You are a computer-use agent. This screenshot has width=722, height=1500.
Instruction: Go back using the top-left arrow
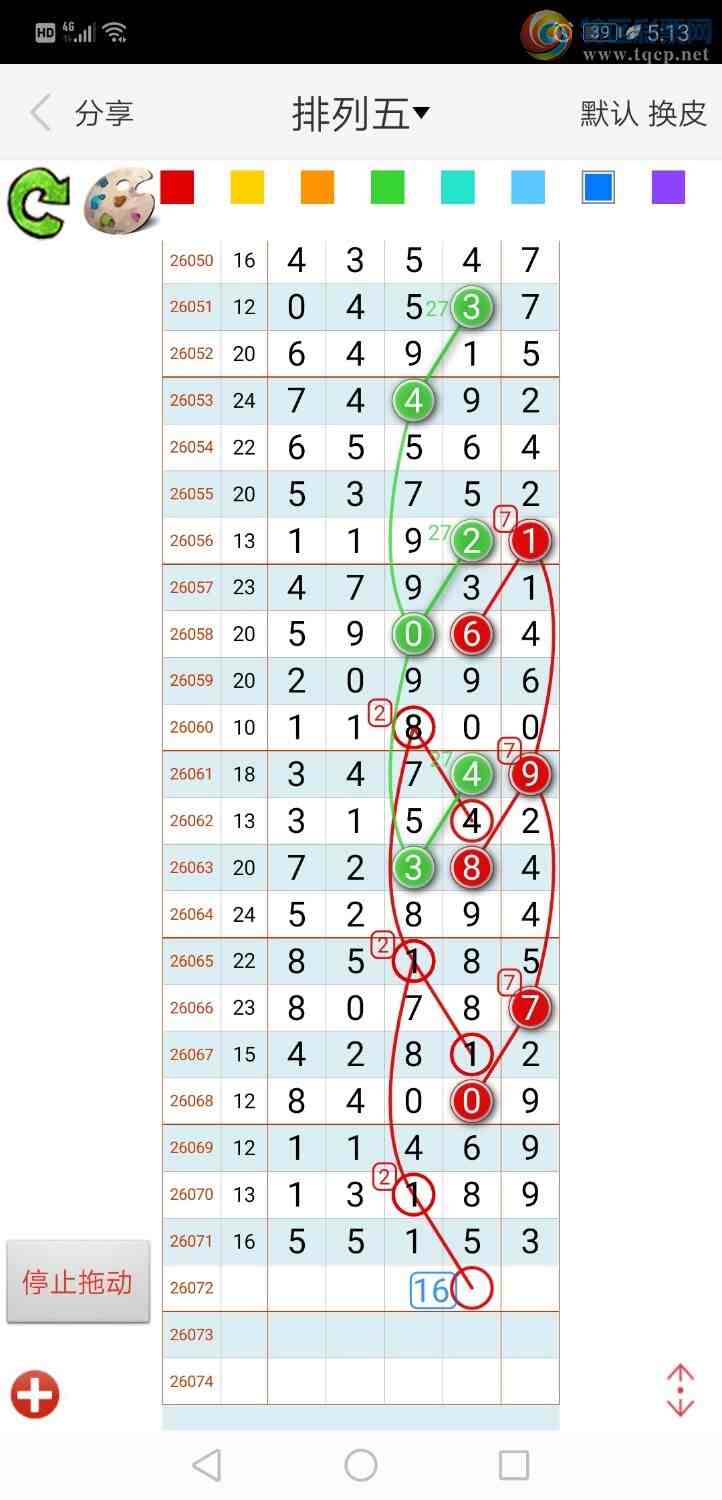click(40, 113)
